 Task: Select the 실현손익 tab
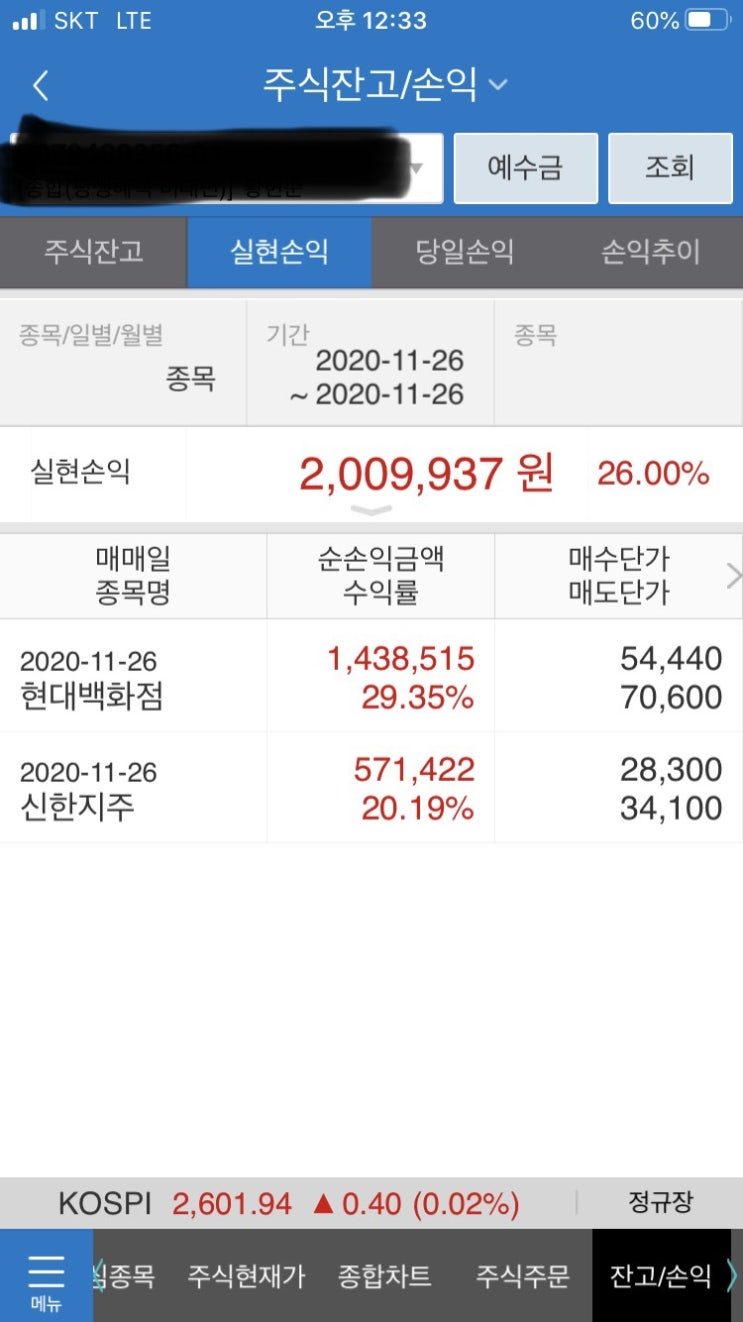[279, 252]
